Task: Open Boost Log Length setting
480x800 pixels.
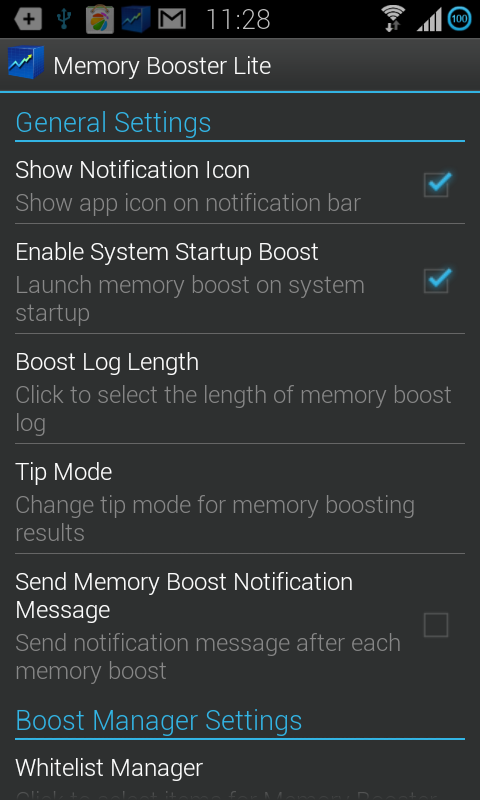Action: [240, 389]
